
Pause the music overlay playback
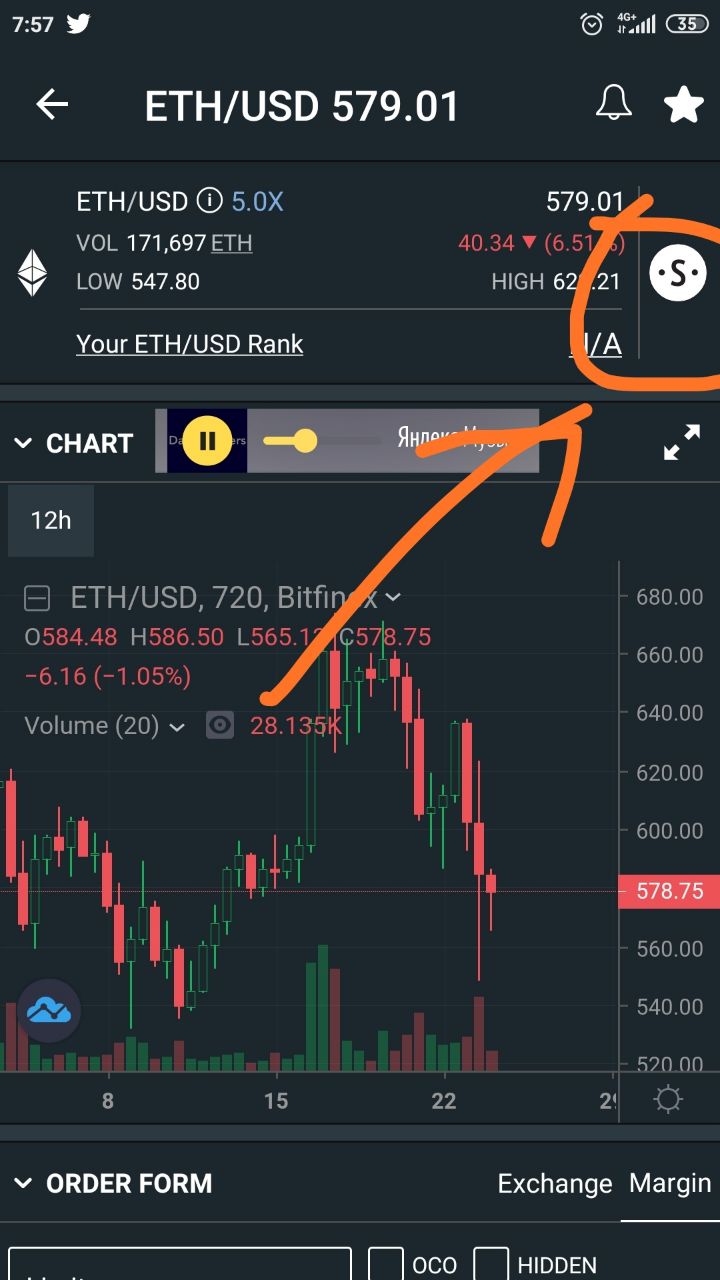pos(207,441)
